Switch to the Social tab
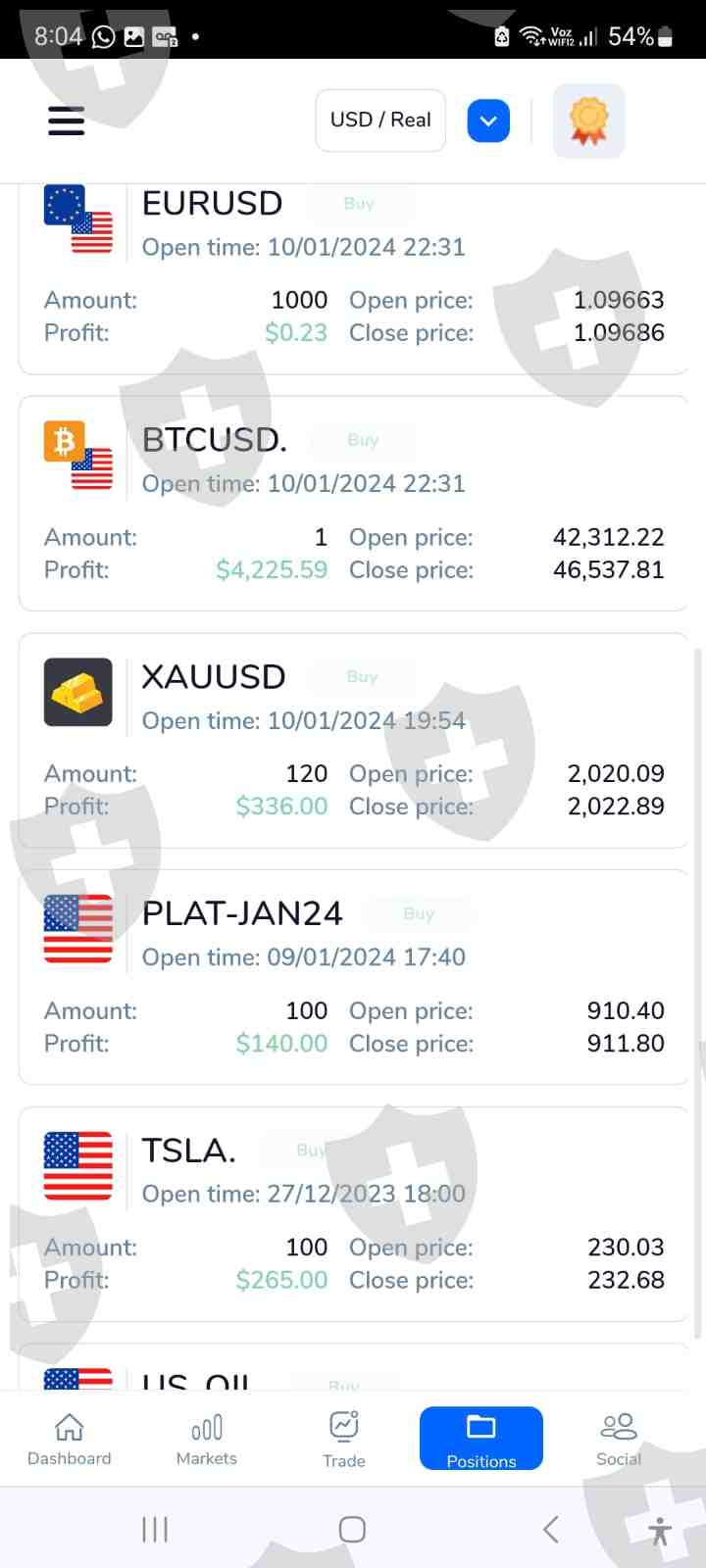 coord(619,1439)
